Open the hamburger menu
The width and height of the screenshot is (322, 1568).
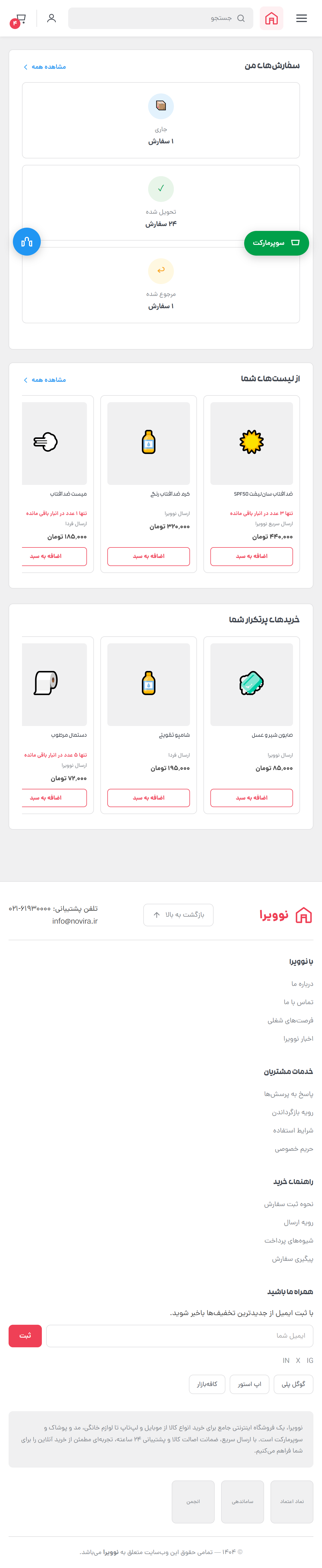click(x=301, y=18)
